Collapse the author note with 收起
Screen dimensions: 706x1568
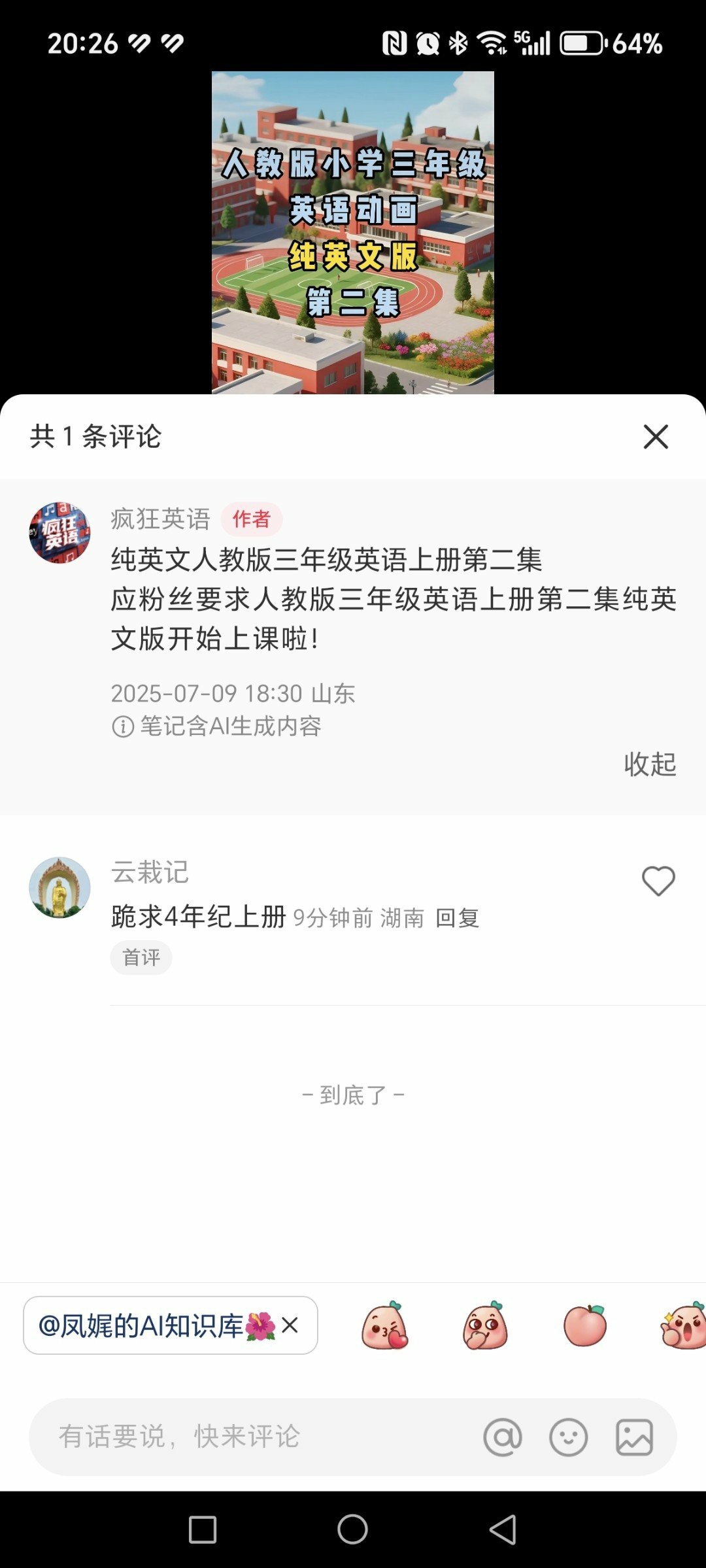pos(650,764)
